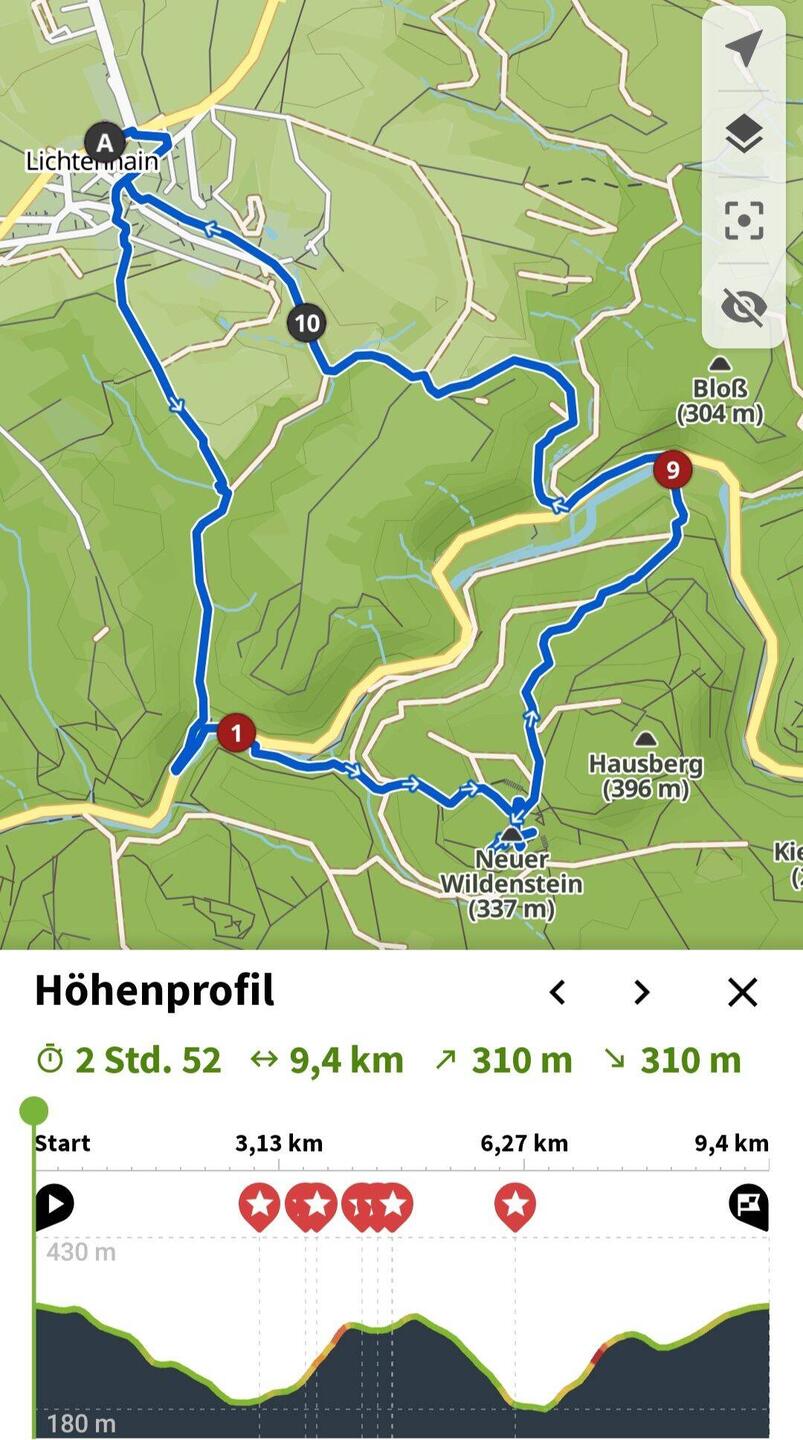Image resolution: width=803 pixels, height=1440 pixels.
Task: Fit the route to the screen
Action: (743, 220)
